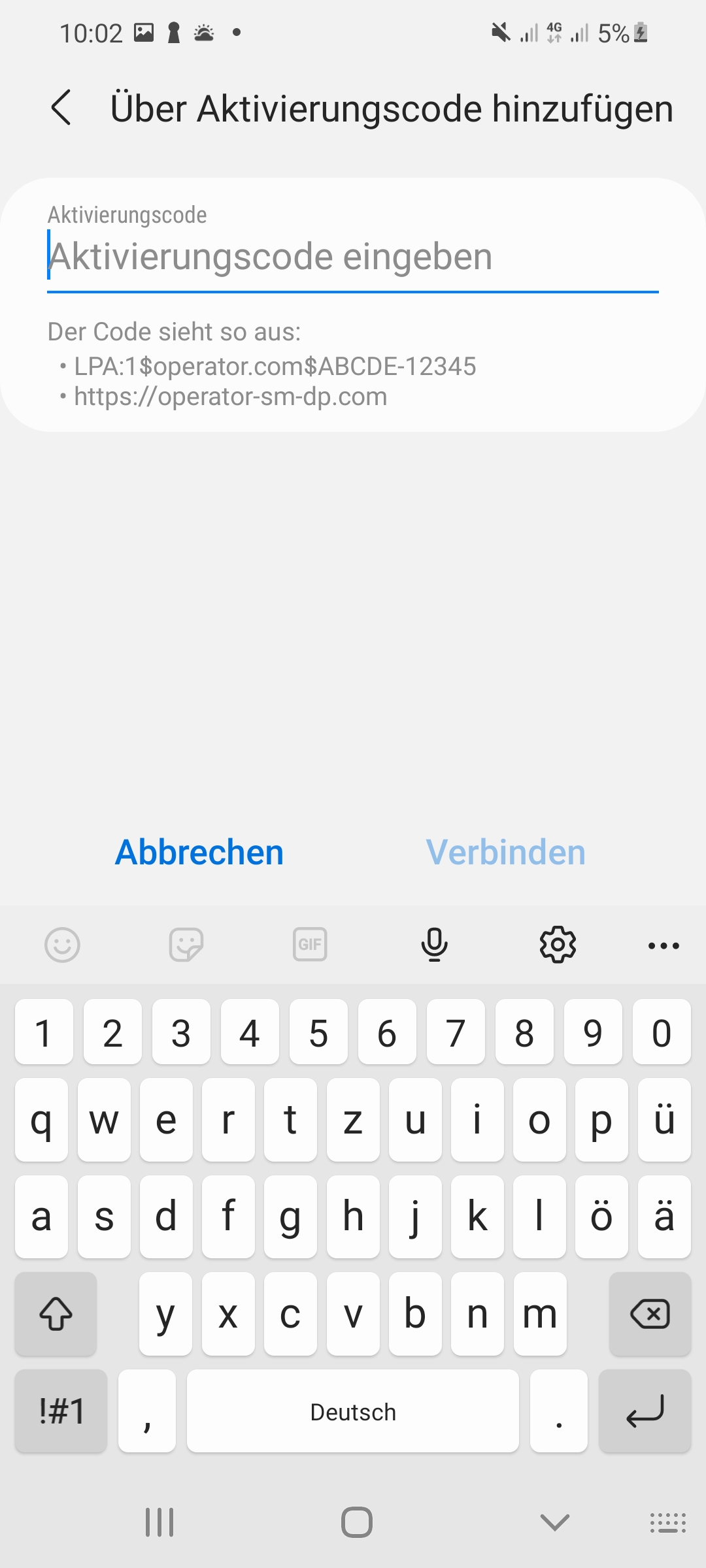Screen dimensions: 706x1568
Task: Tap the return key
Action: pyautogui.click(x=645, y=1411)
